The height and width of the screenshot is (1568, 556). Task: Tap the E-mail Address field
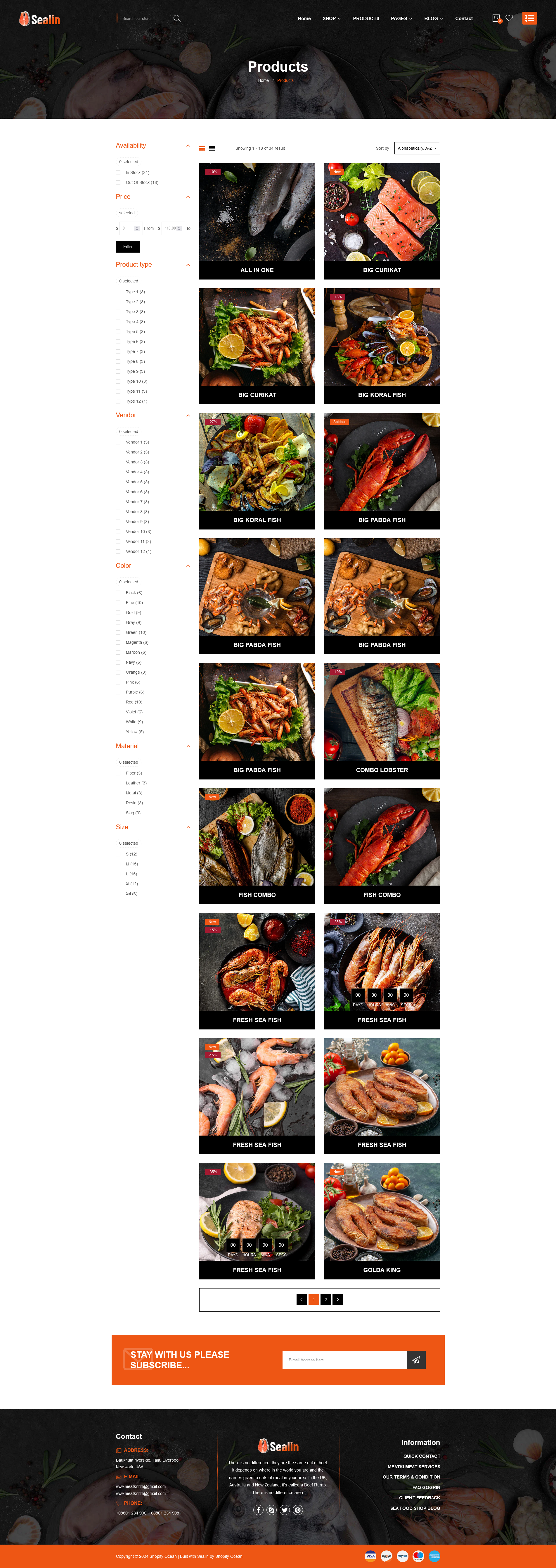[344, 1360]
